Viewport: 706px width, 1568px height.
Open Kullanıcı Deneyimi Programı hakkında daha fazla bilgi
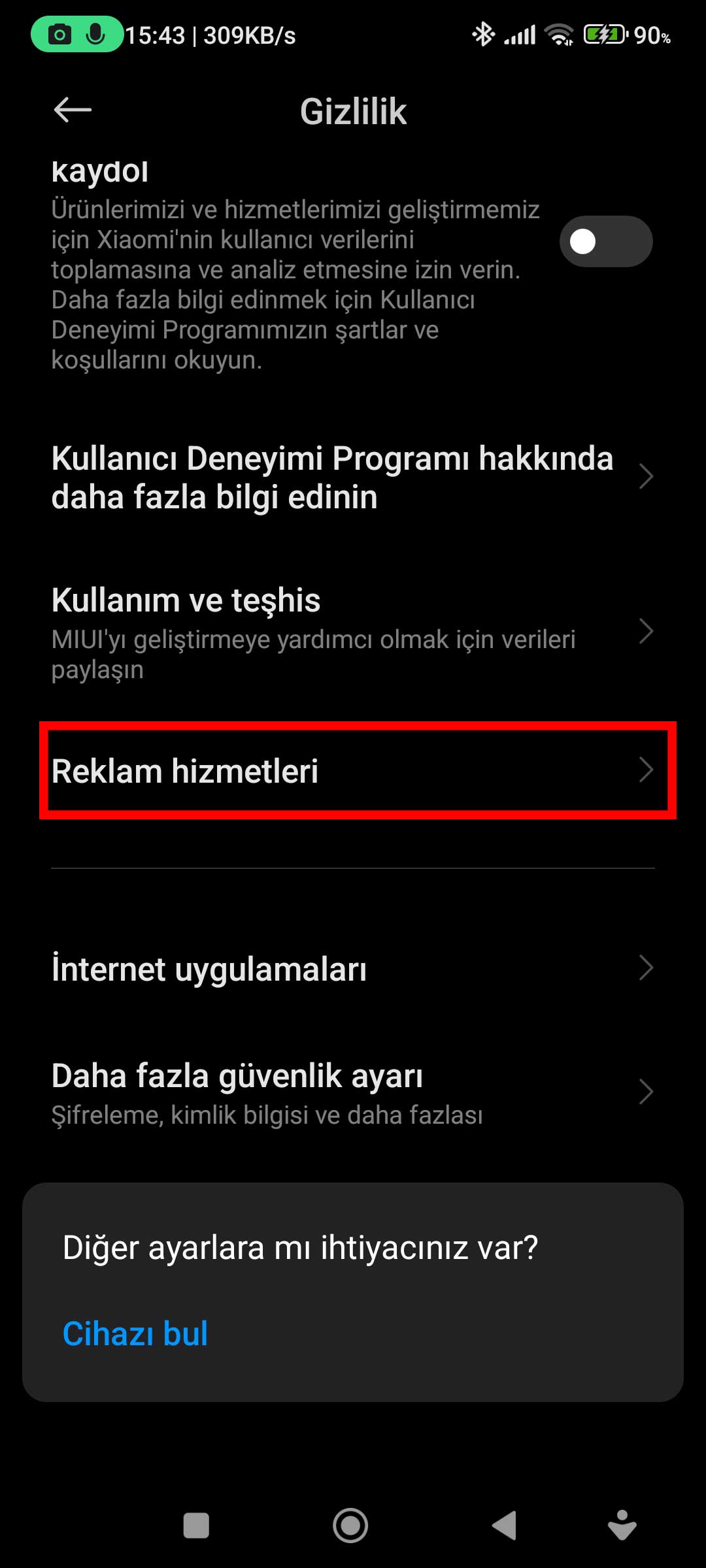(353, 478)
